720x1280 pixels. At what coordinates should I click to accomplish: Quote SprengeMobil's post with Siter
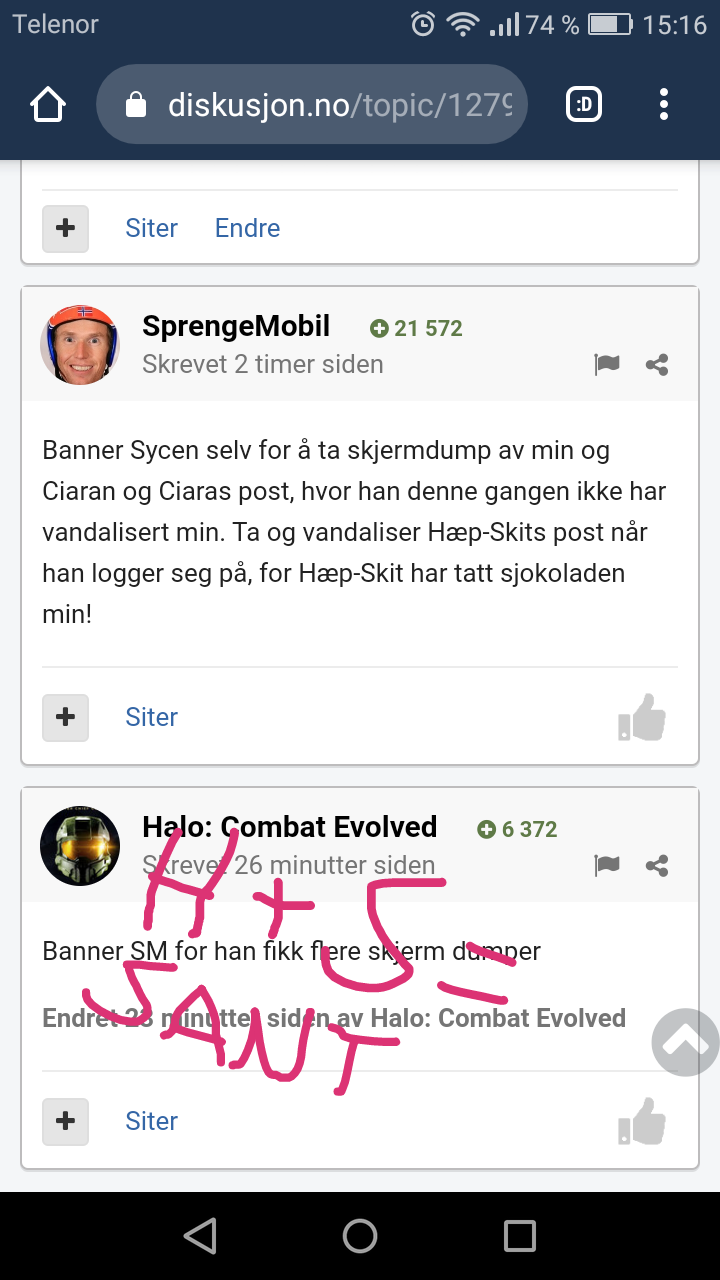point(151,717)
